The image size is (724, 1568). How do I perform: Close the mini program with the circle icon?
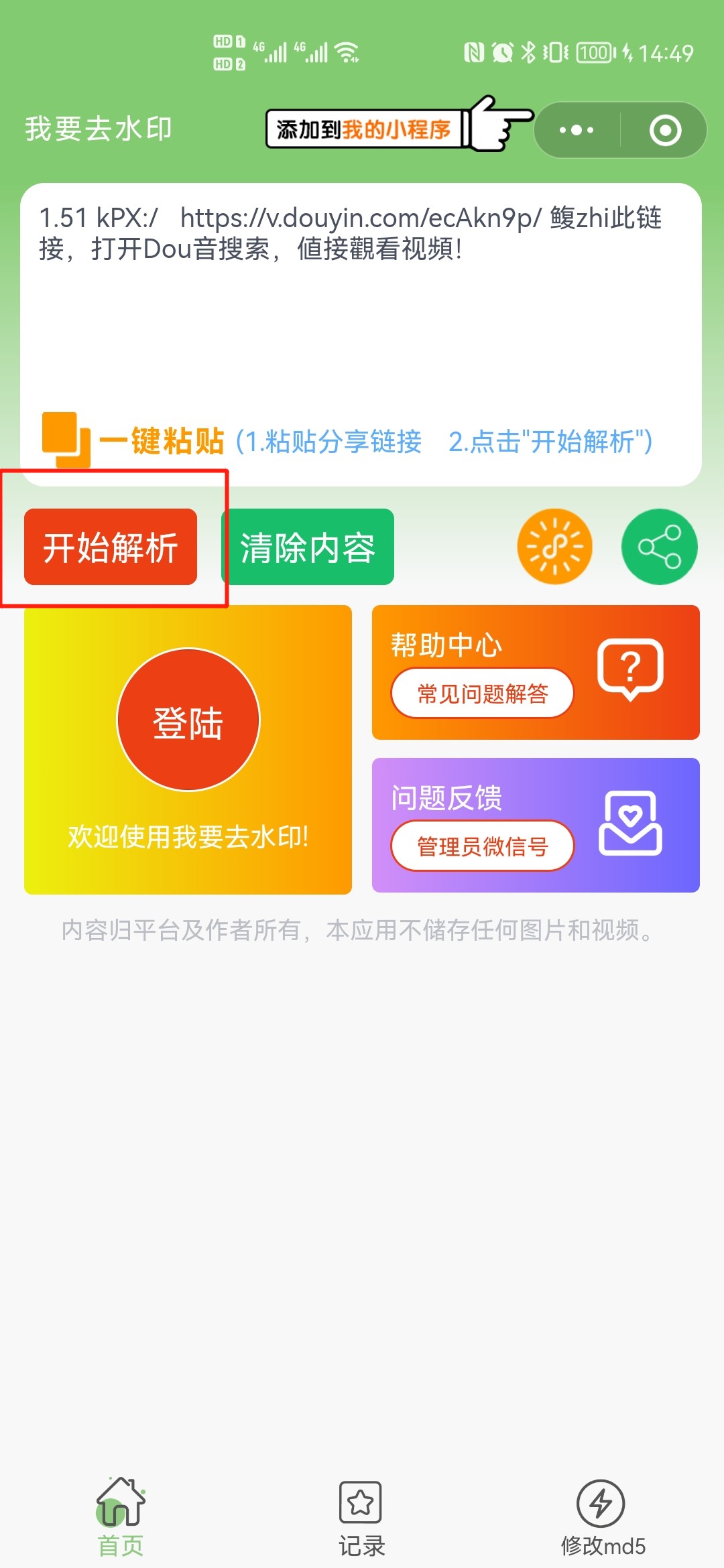click(x=665, y=130)
